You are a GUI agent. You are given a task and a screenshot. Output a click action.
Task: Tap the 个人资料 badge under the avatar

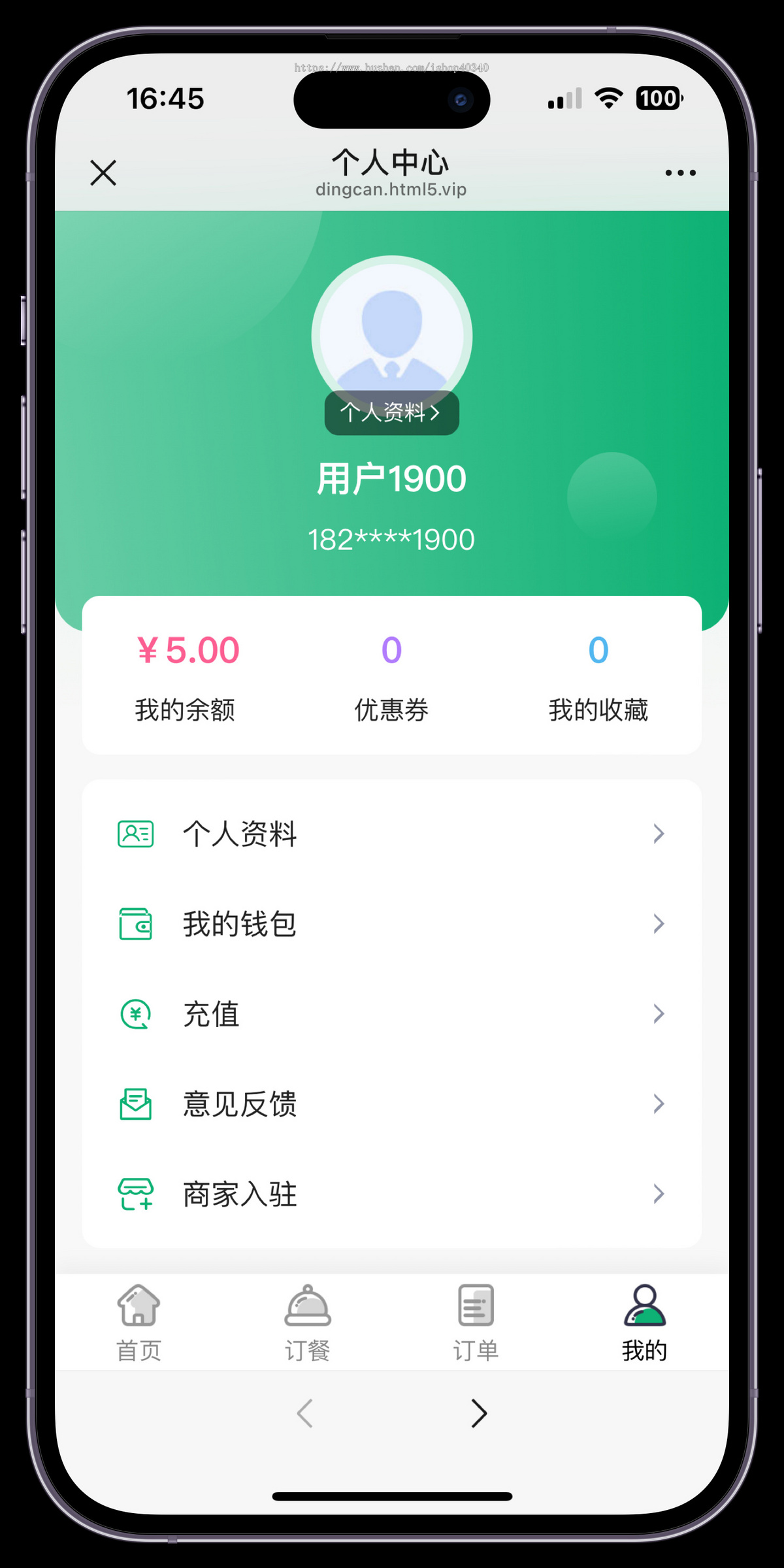coord(391,412)
